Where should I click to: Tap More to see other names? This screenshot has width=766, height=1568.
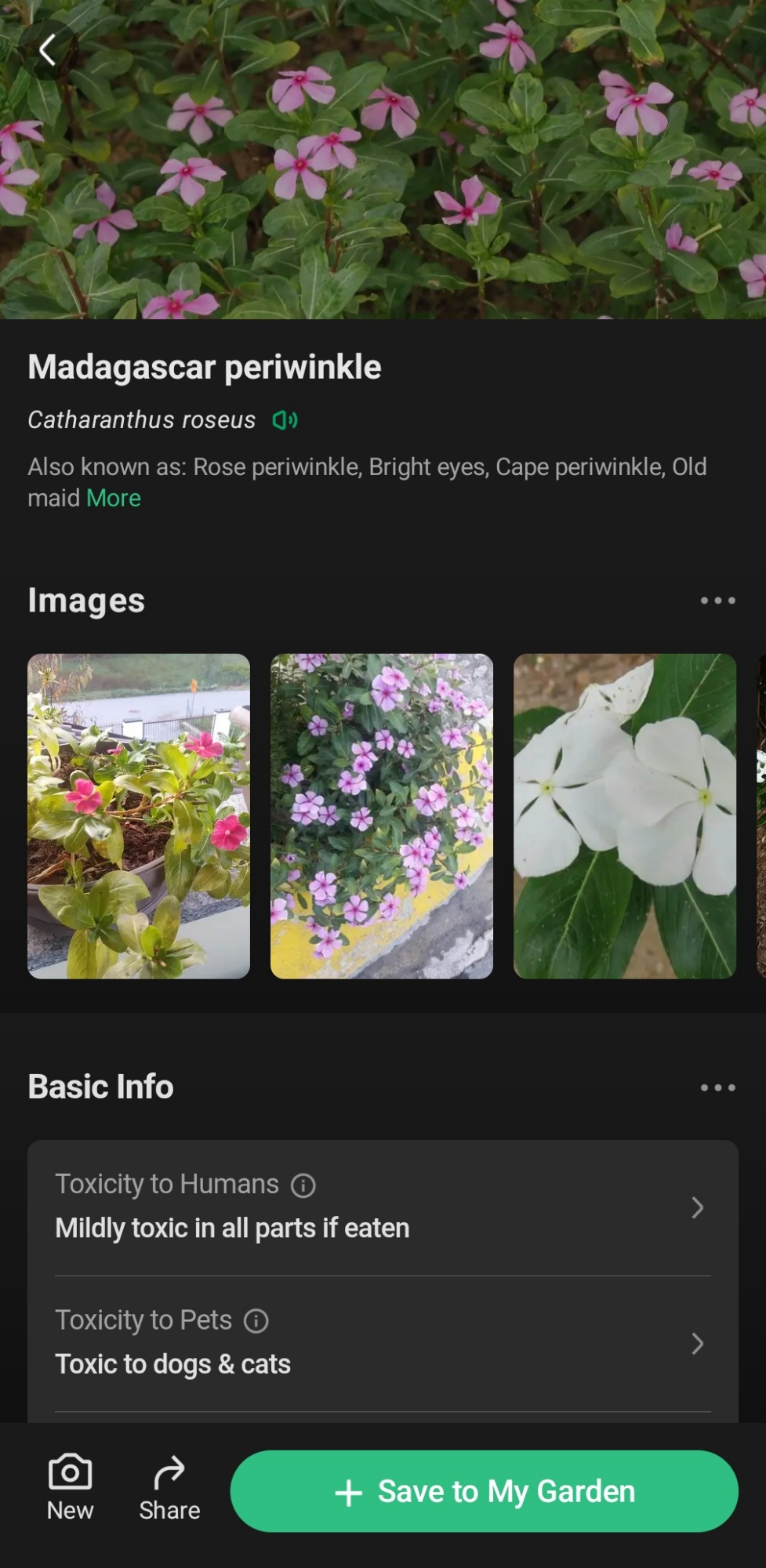[x=114, y=499]
